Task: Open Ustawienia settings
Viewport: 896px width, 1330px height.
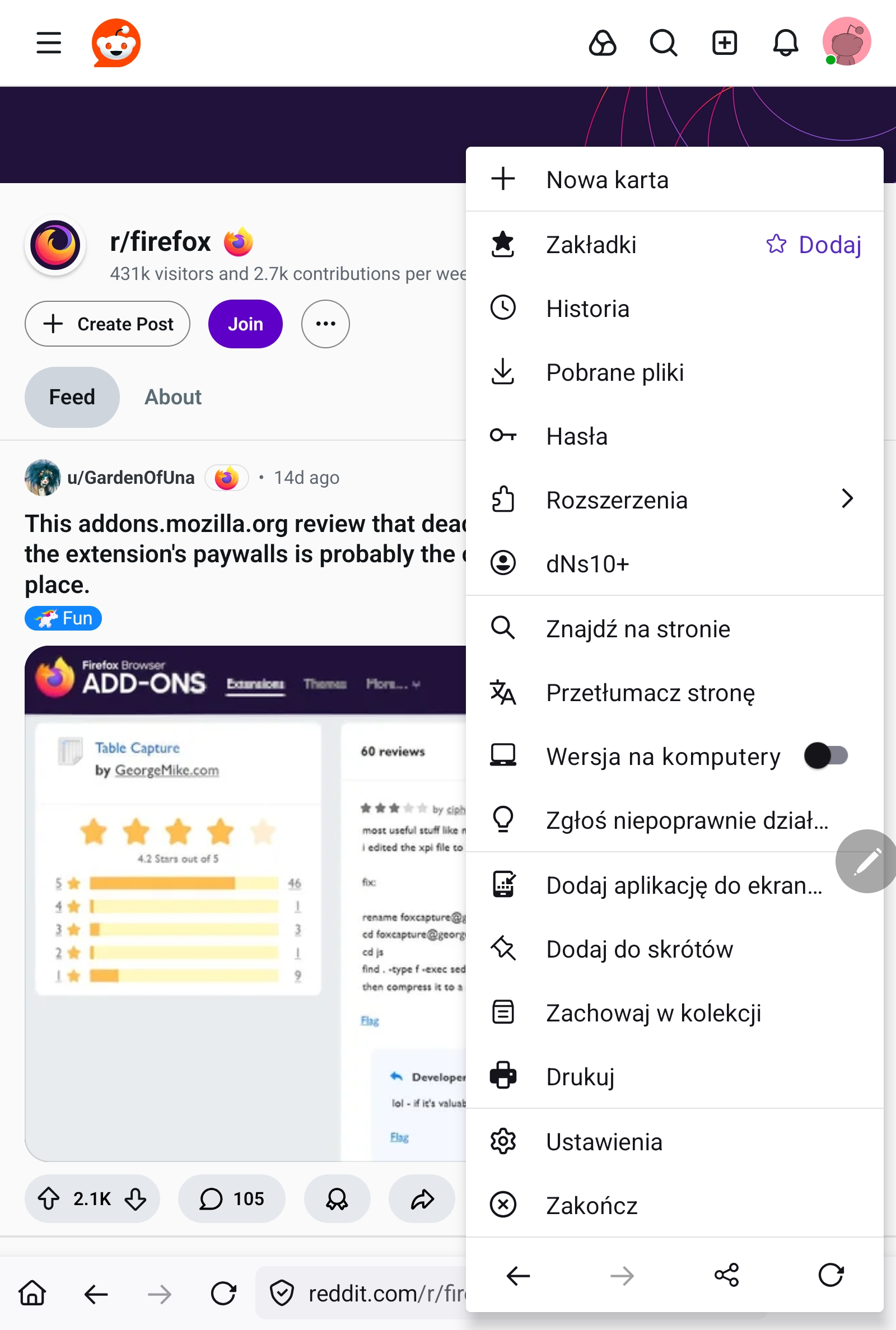Action: pos(604,1142)
